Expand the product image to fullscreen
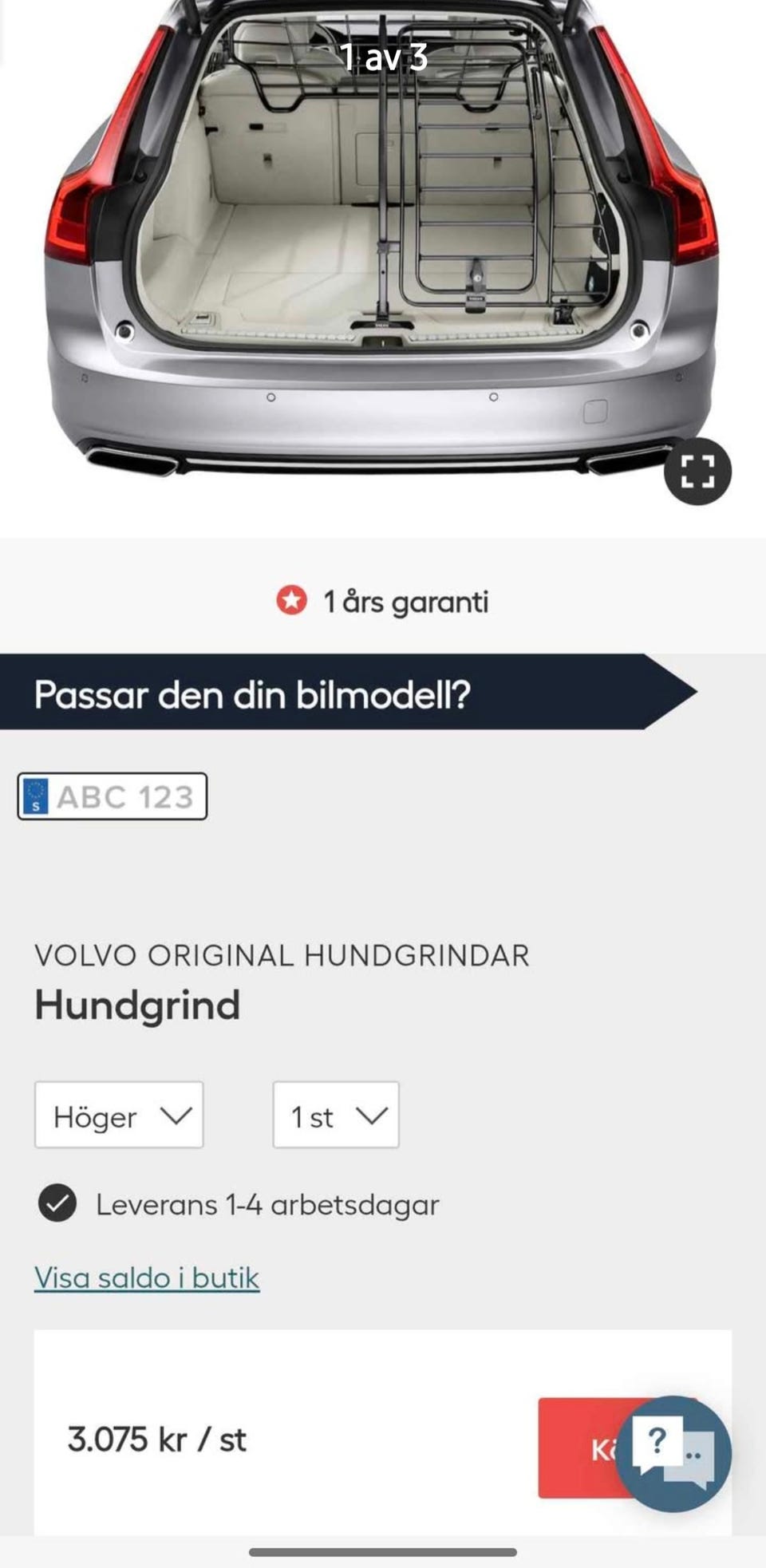 coord(697,471)
